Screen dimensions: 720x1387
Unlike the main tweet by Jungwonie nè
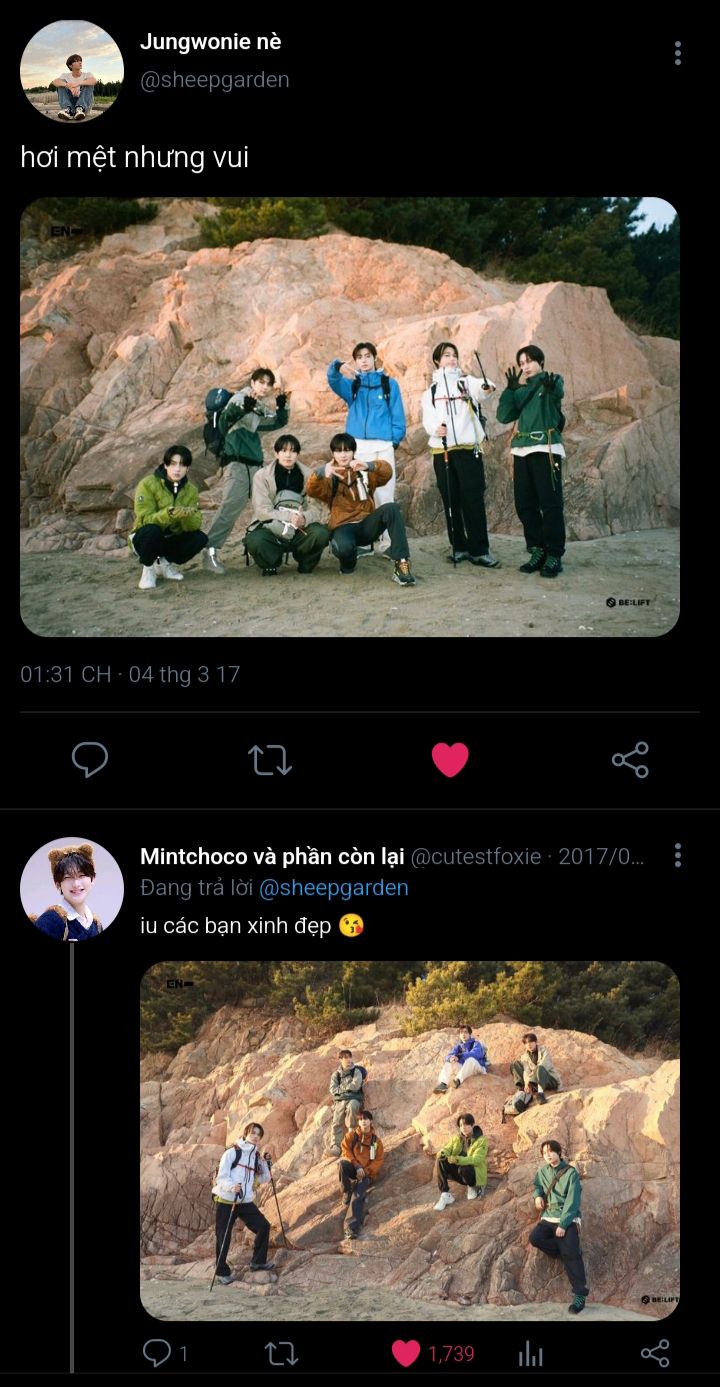point(450,760)
